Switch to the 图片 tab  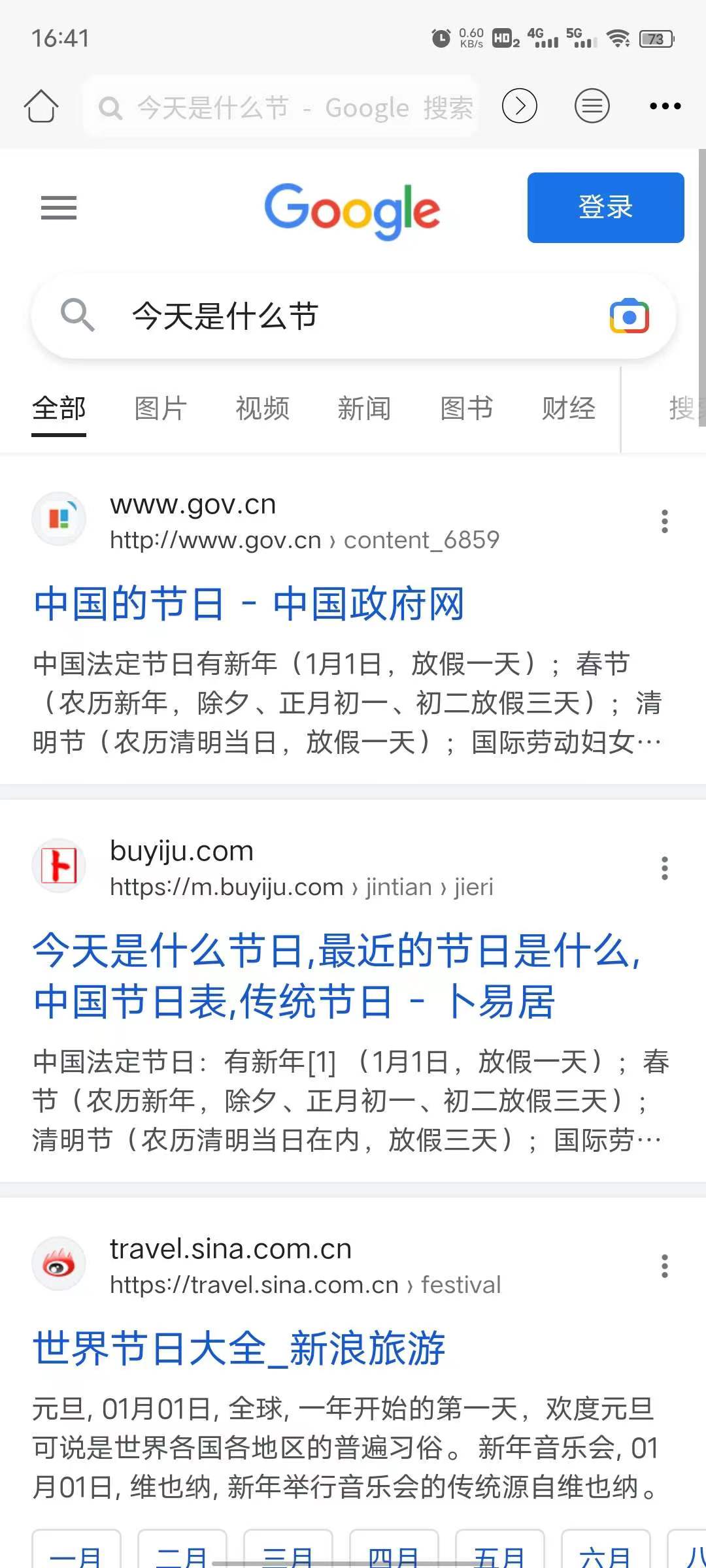tap(160, 408)
